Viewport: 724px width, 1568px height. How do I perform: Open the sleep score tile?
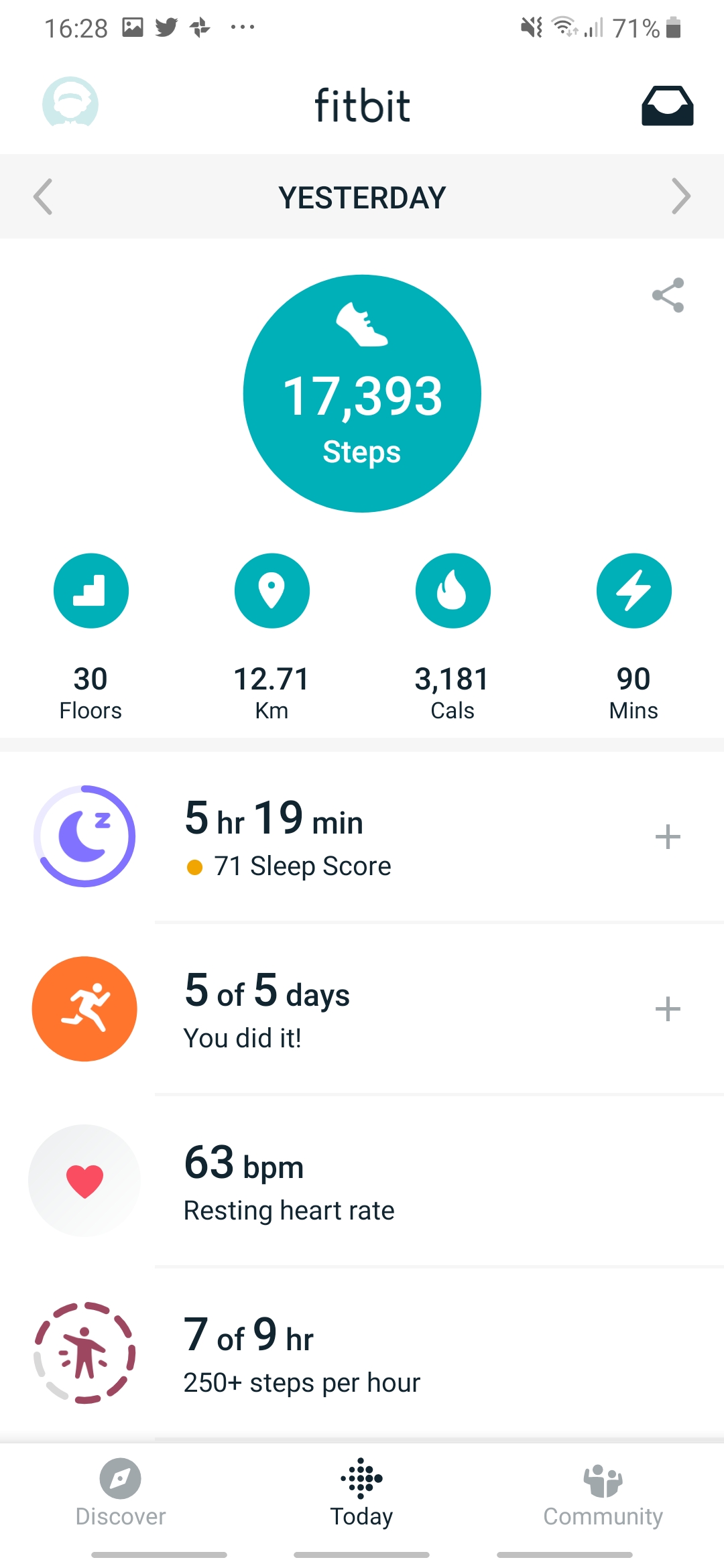click(288, 838)
